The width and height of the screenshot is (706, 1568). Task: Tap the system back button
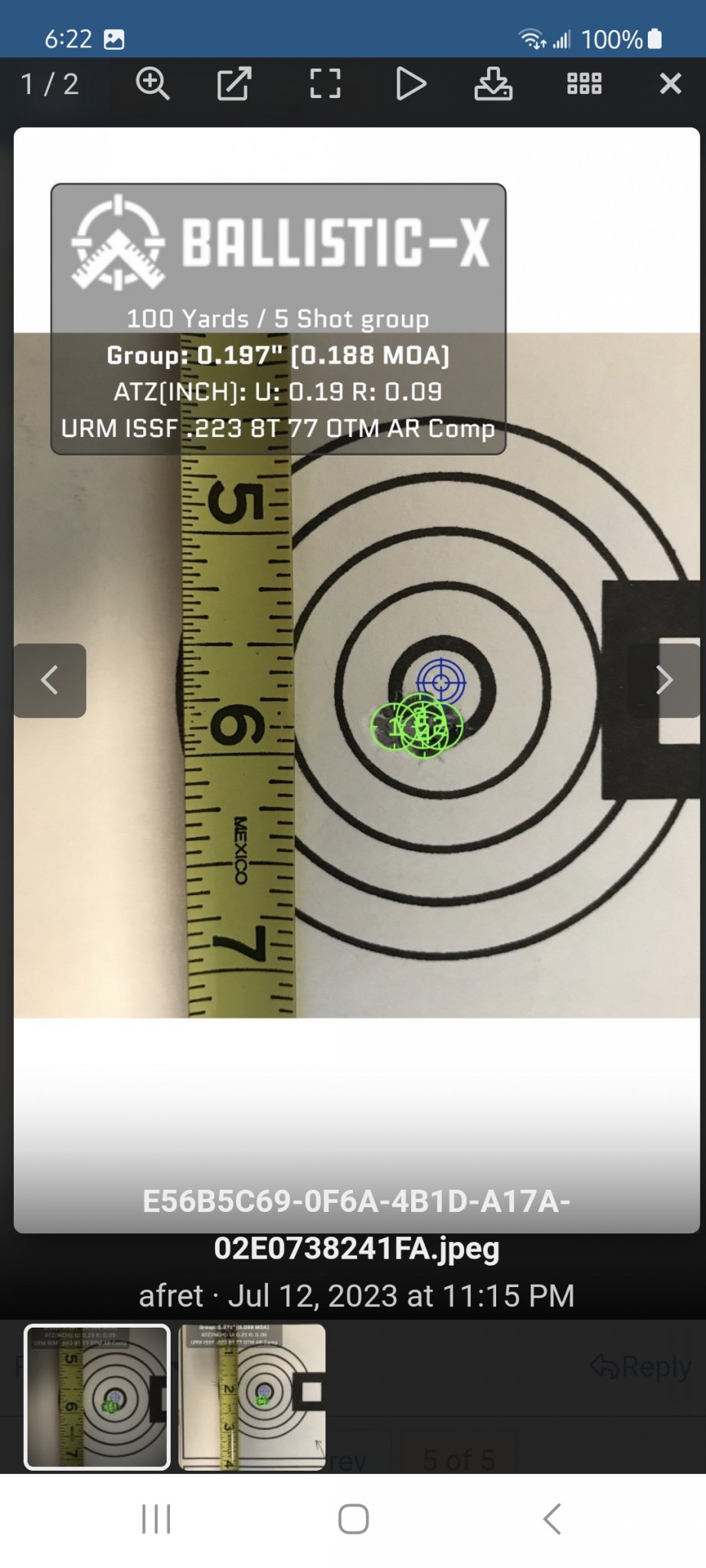[x=551, y=1519]
